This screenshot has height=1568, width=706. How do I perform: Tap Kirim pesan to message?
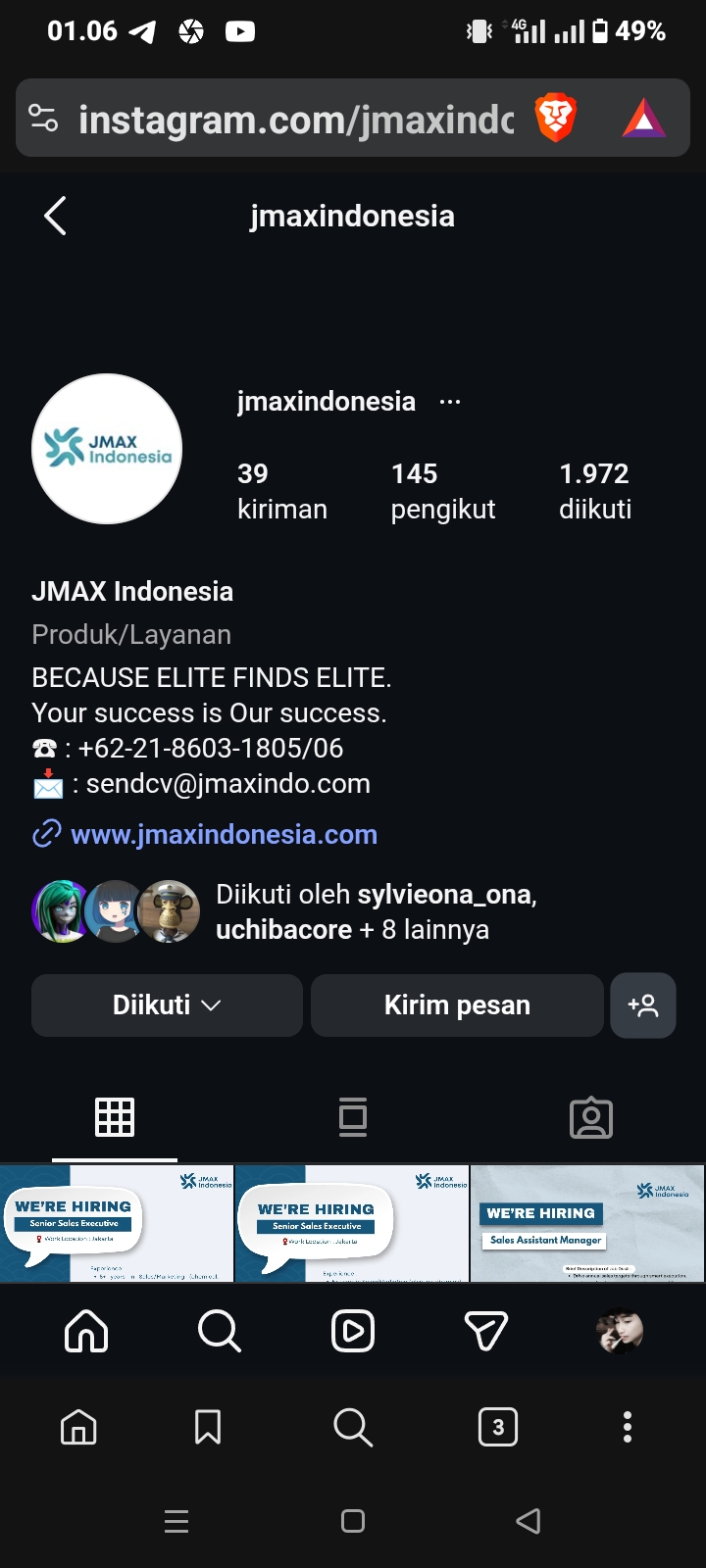click(457, 1005)
